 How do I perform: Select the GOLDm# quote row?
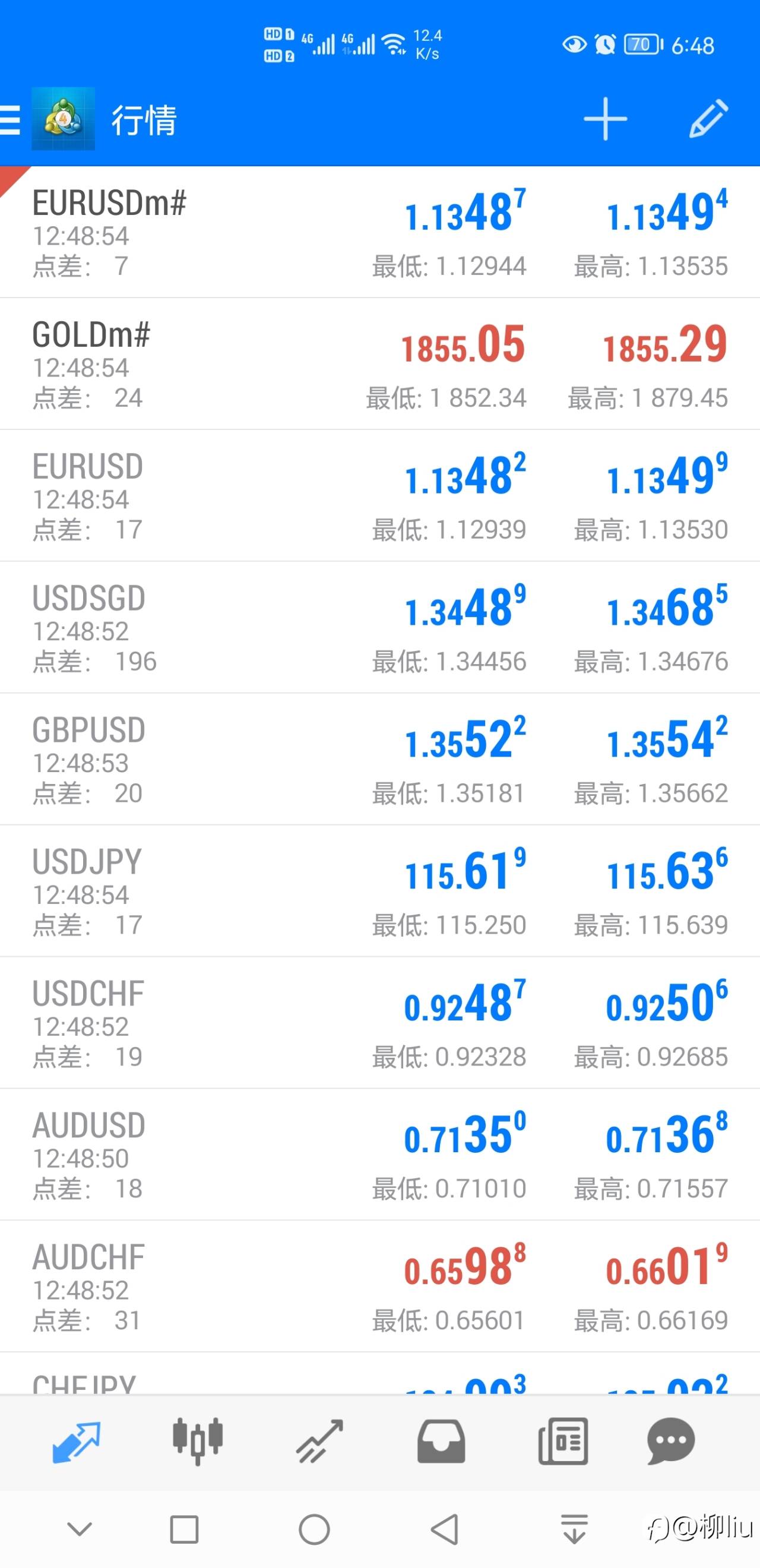pos(379,364)
